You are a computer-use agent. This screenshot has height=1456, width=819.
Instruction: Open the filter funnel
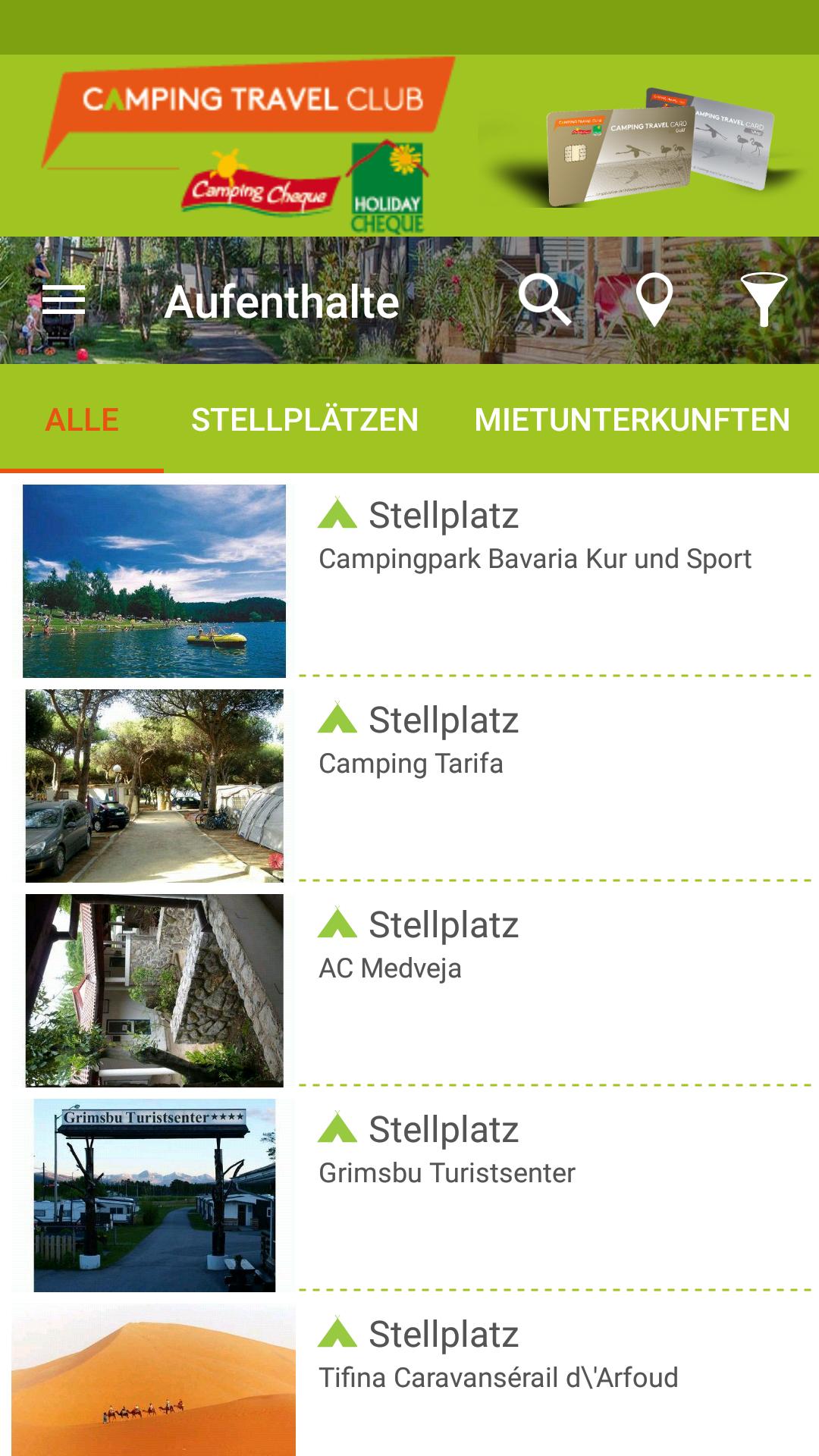(764, 301)
